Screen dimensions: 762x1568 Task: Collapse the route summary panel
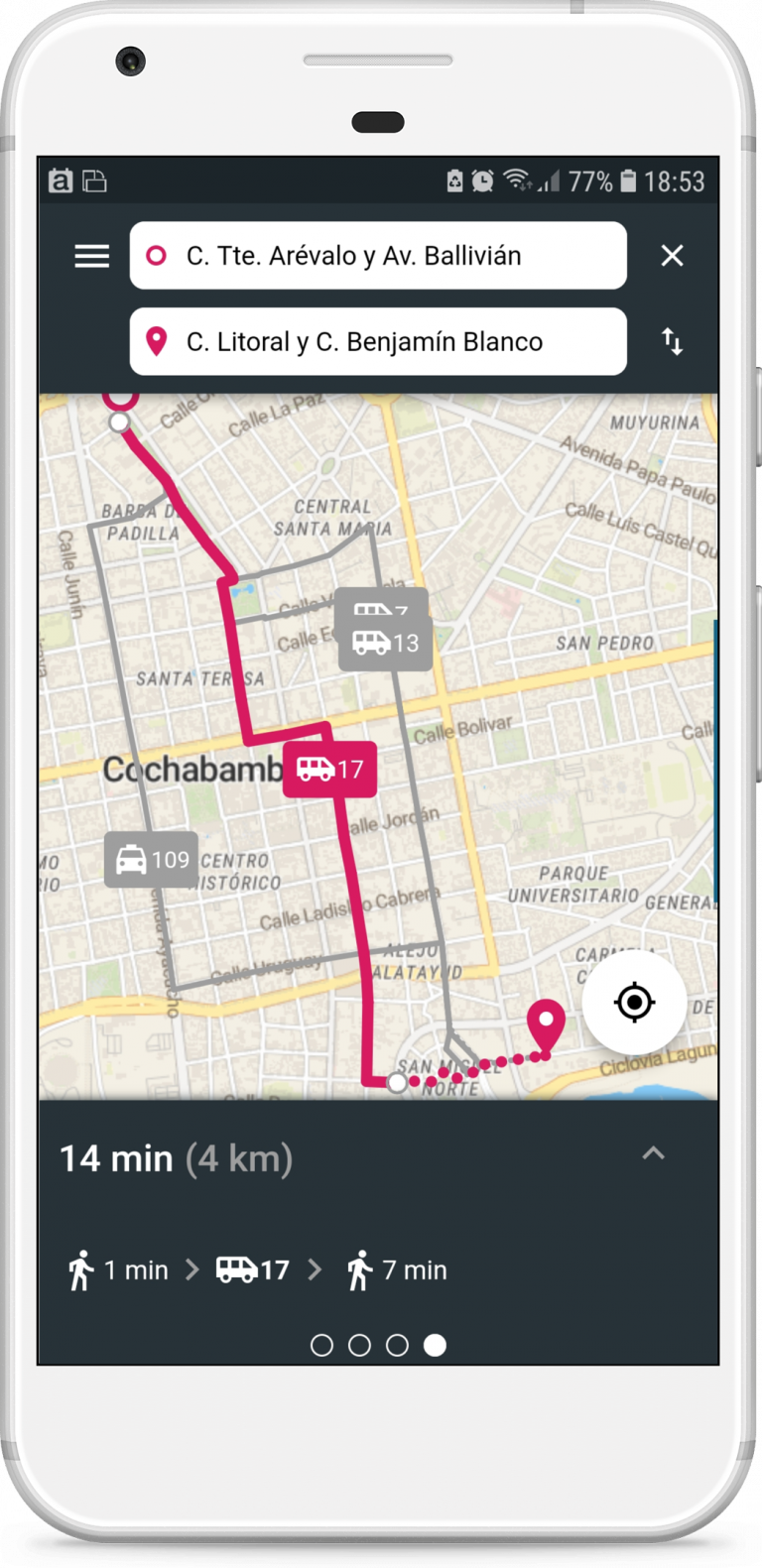(653, 1153)
